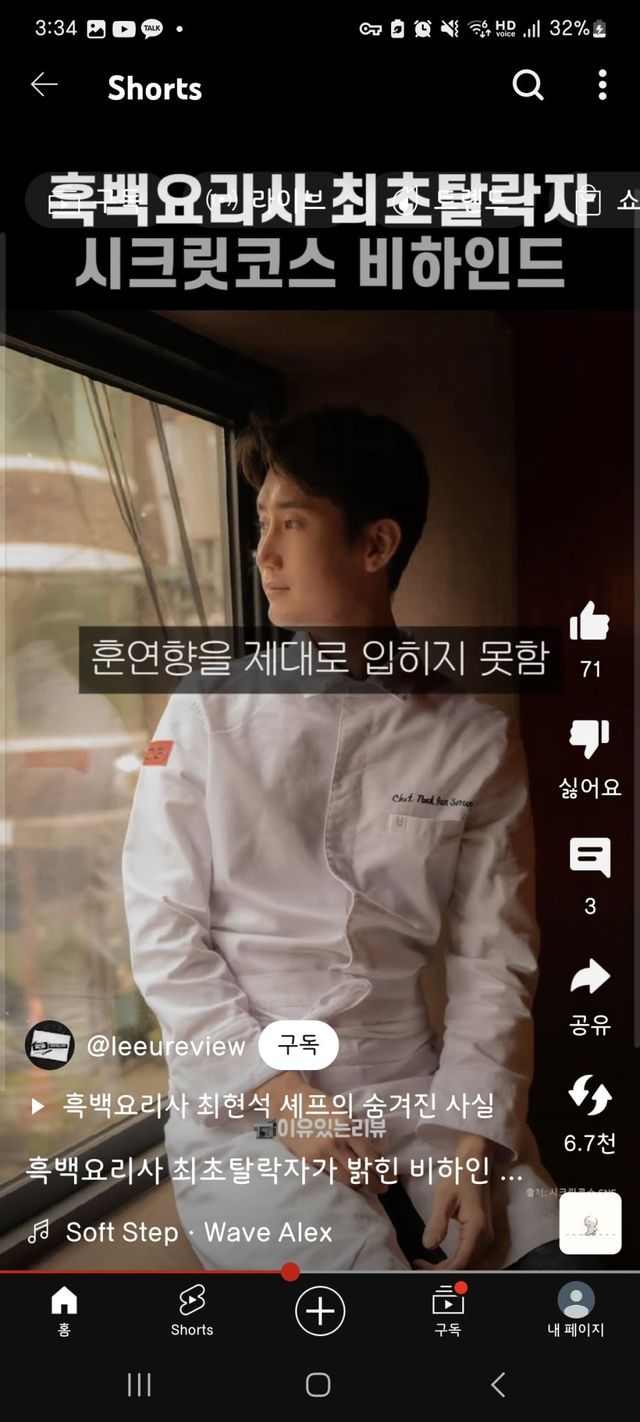
Task: Open the three-dot overflow menu
Action: point(602,86)
